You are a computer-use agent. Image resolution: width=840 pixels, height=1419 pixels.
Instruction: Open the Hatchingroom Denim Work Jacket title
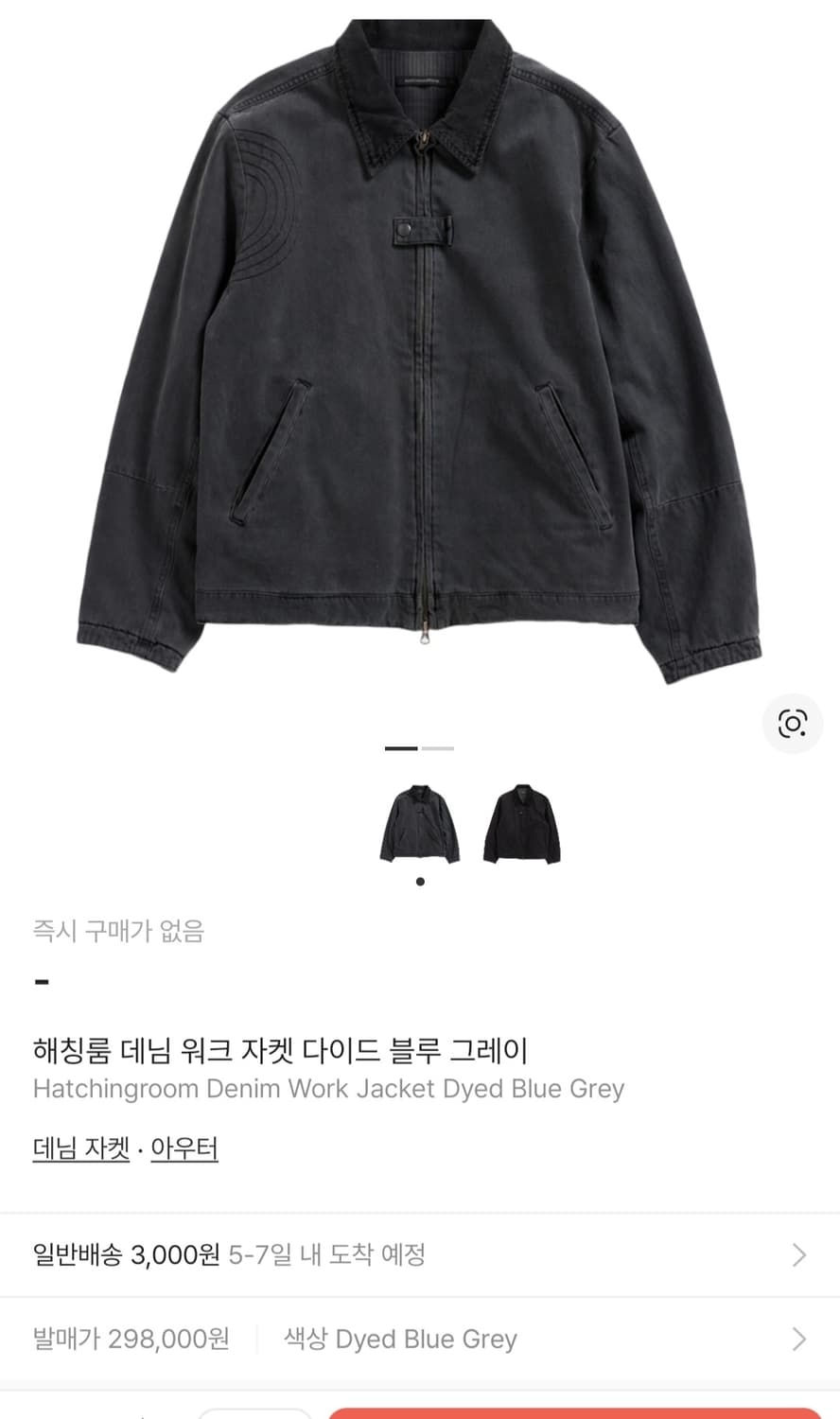pyautogui.click(x=326, y=1089)
